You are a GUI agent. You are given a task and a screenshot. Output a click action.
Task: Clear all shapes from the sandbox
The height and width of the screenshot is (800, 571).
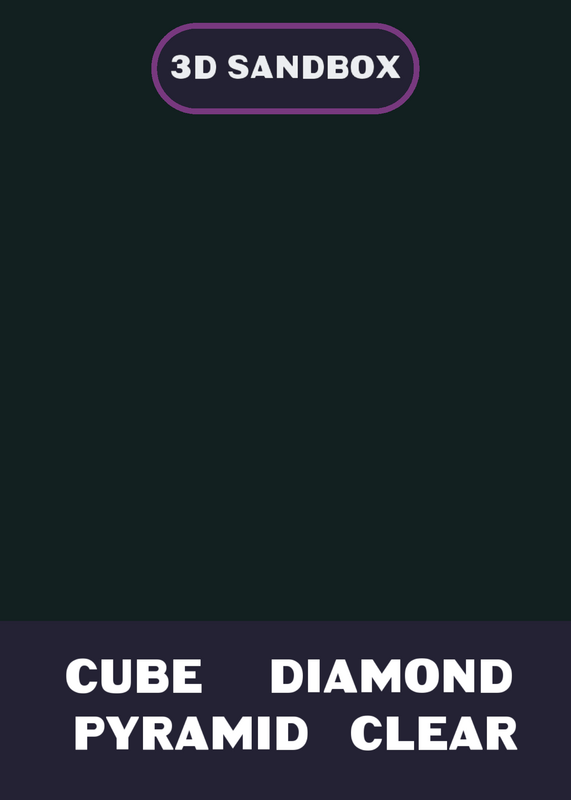tap(434, 733)
